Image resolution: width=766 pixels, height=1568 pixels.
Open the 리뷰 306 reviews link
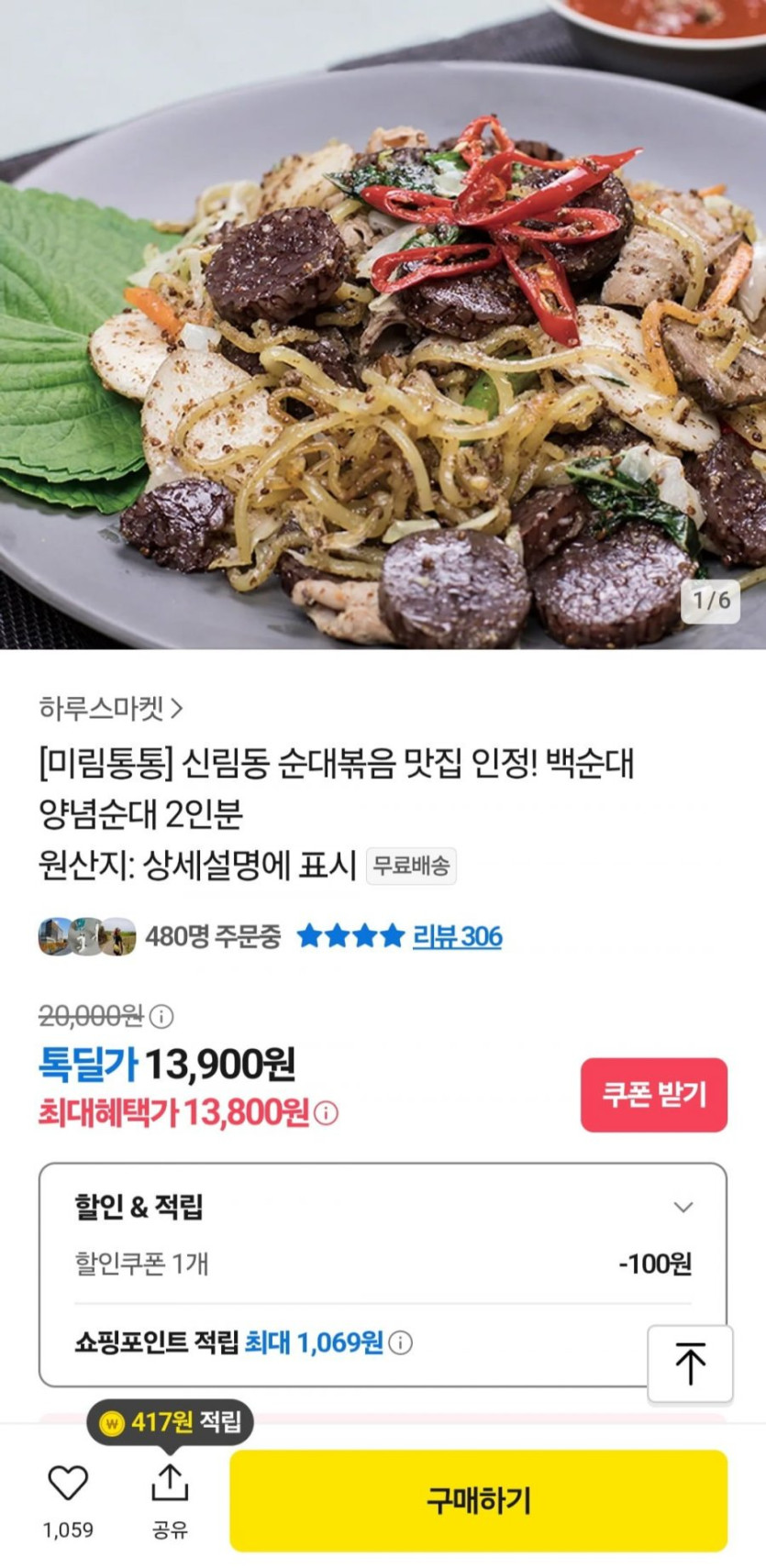pyautogui.click(x=457, y=936)
